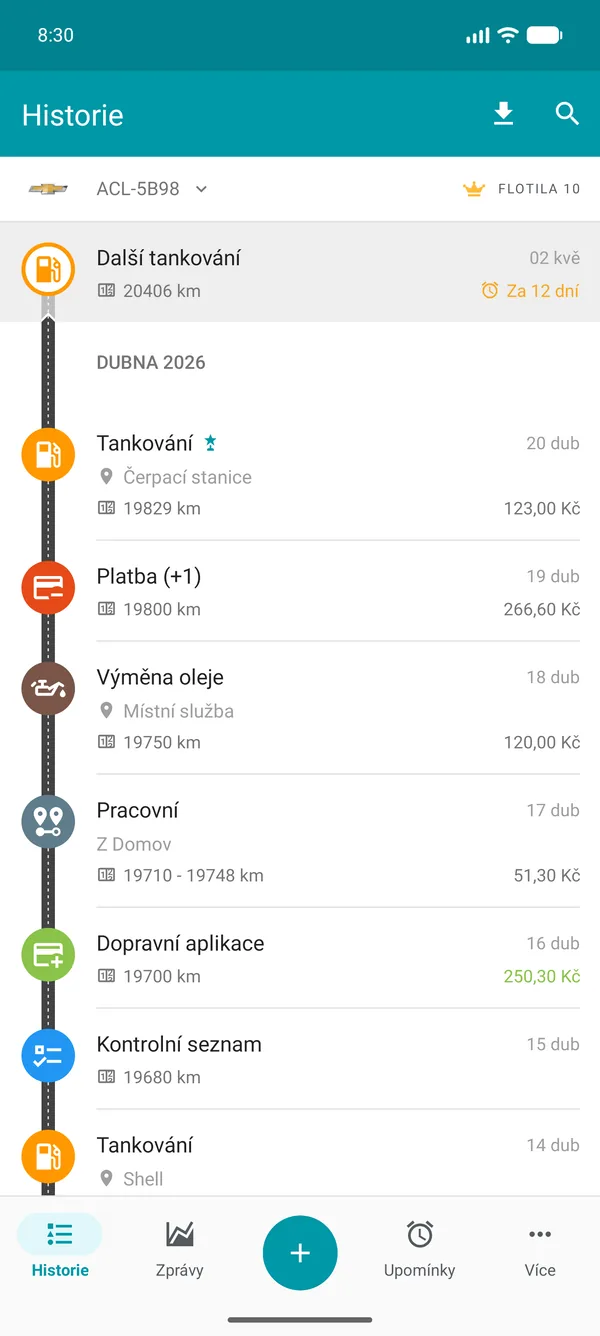Expand the ACL-5B98 vehicle dropdown

point(152,189)
